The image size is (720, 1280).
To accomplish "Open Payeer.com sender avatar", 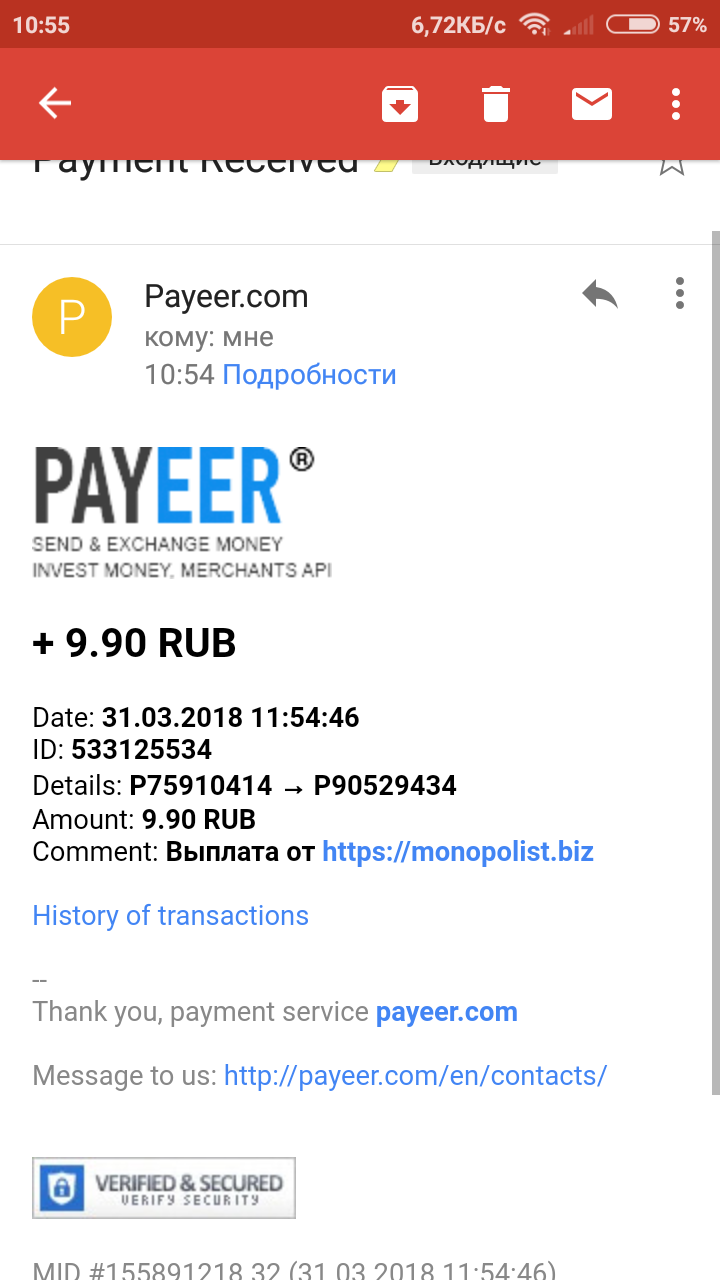I will point(72,318).
